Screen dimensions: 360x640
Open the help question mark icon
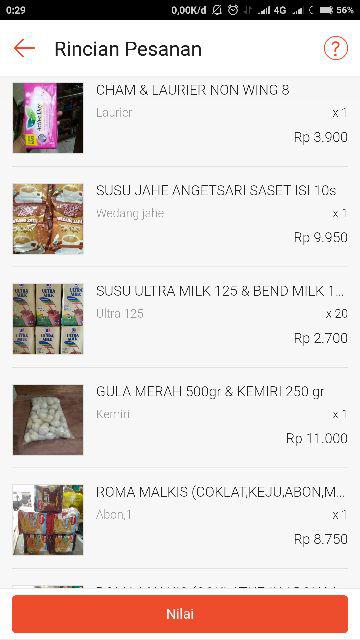(336, 49)
